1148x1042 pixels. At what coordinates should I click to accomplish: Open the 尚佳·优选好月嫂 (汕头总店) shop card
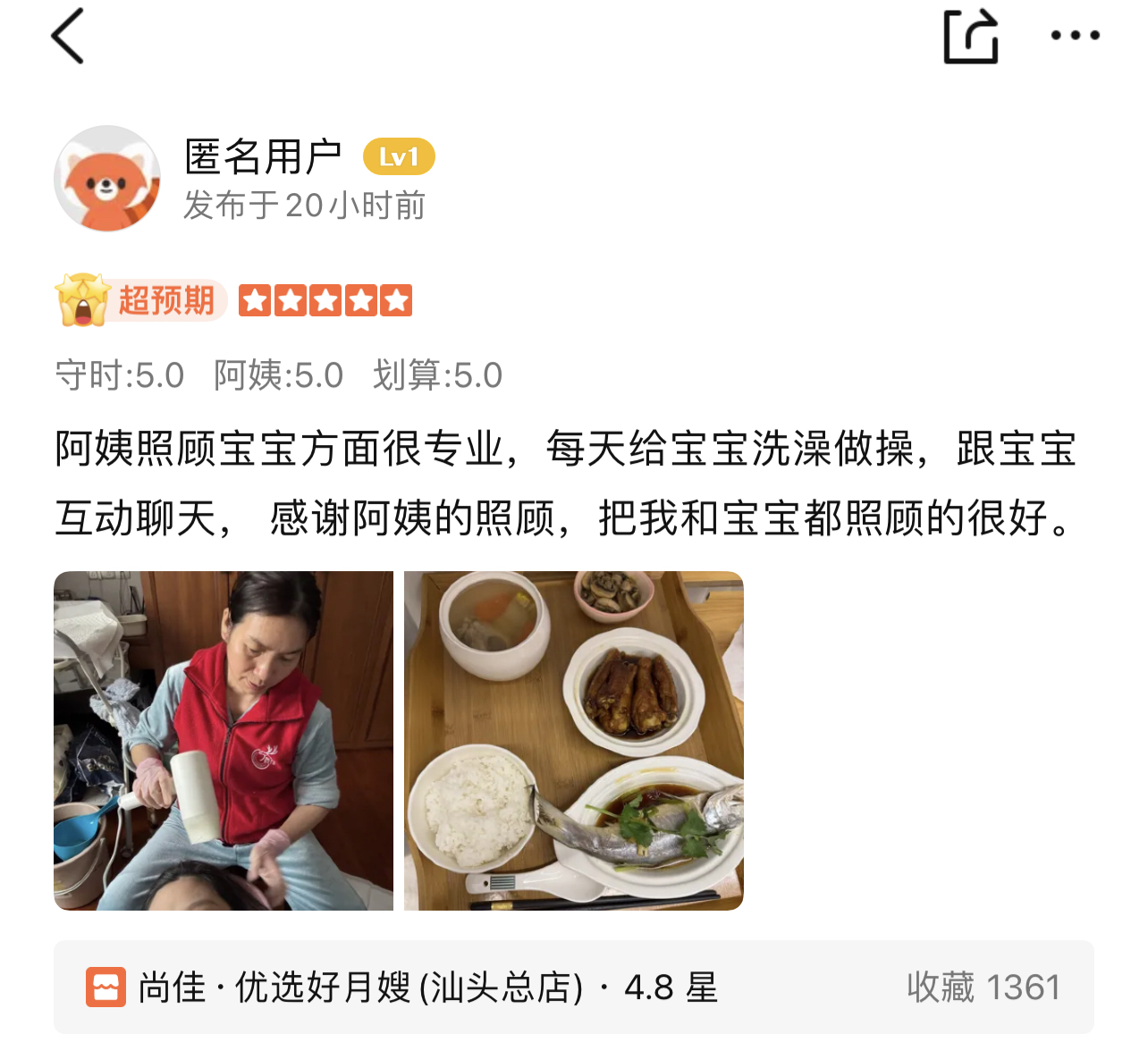click(573, 987)
